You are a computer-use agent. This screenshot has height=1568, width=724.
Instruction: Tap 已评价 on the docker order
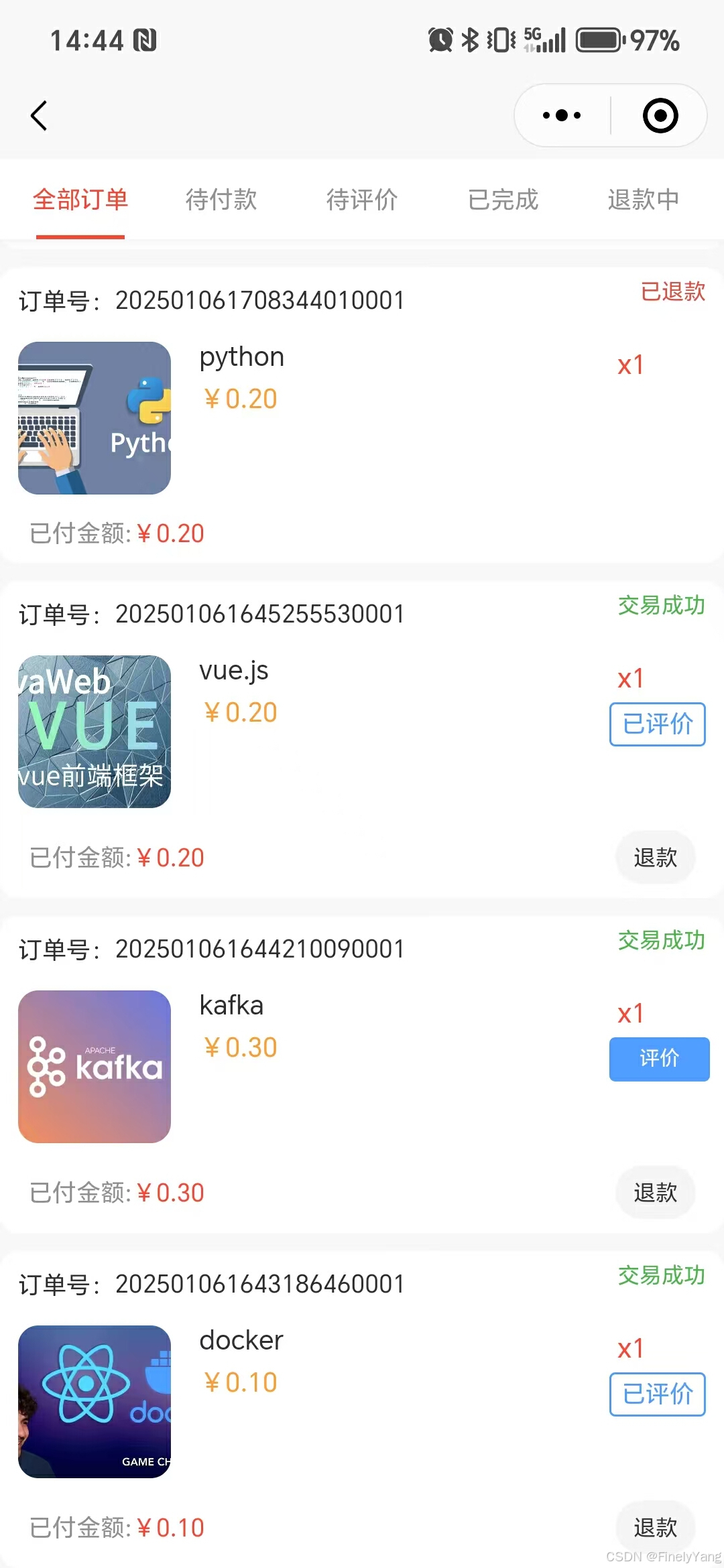pos(657,1394)
